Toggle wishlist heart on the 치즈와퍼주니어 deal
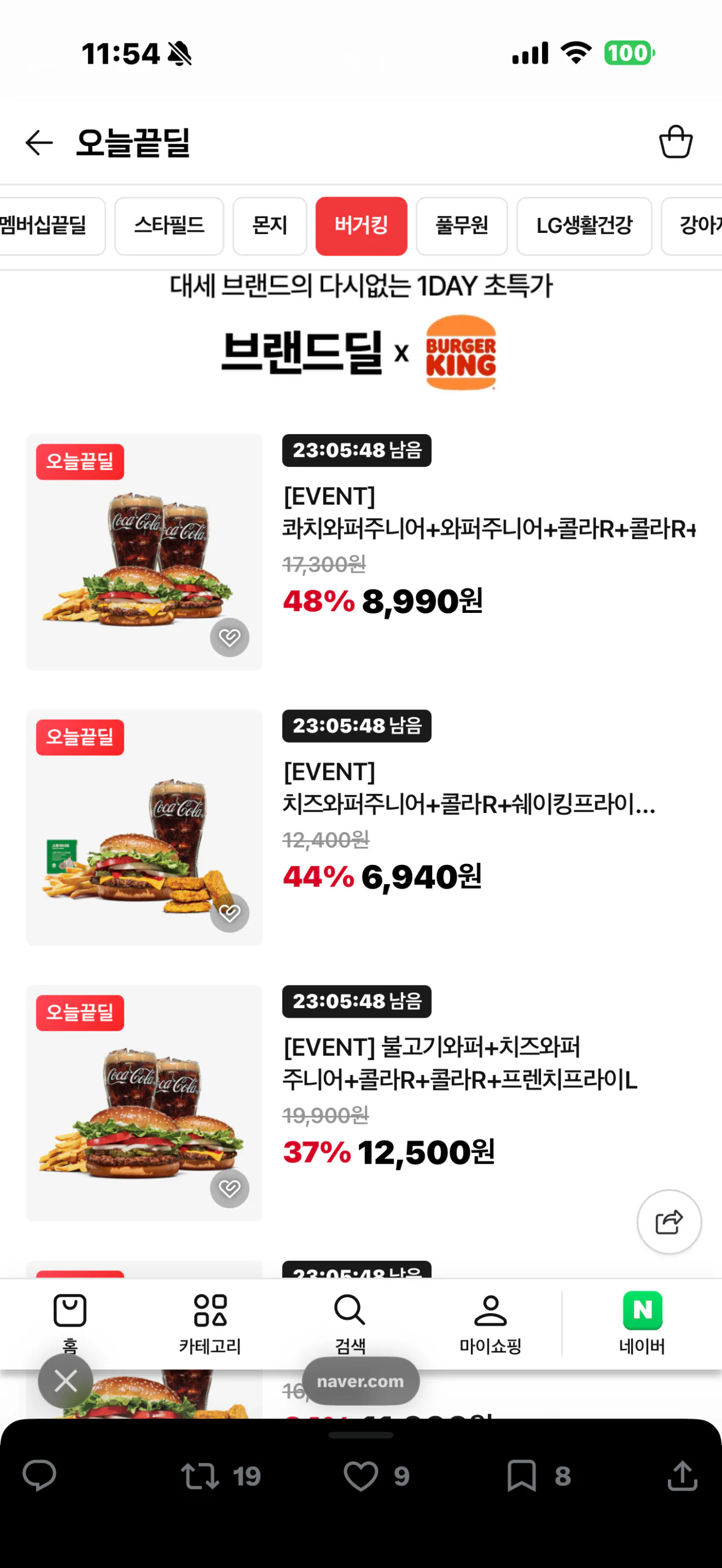The image size is (722, 1568). pos(230,912)
